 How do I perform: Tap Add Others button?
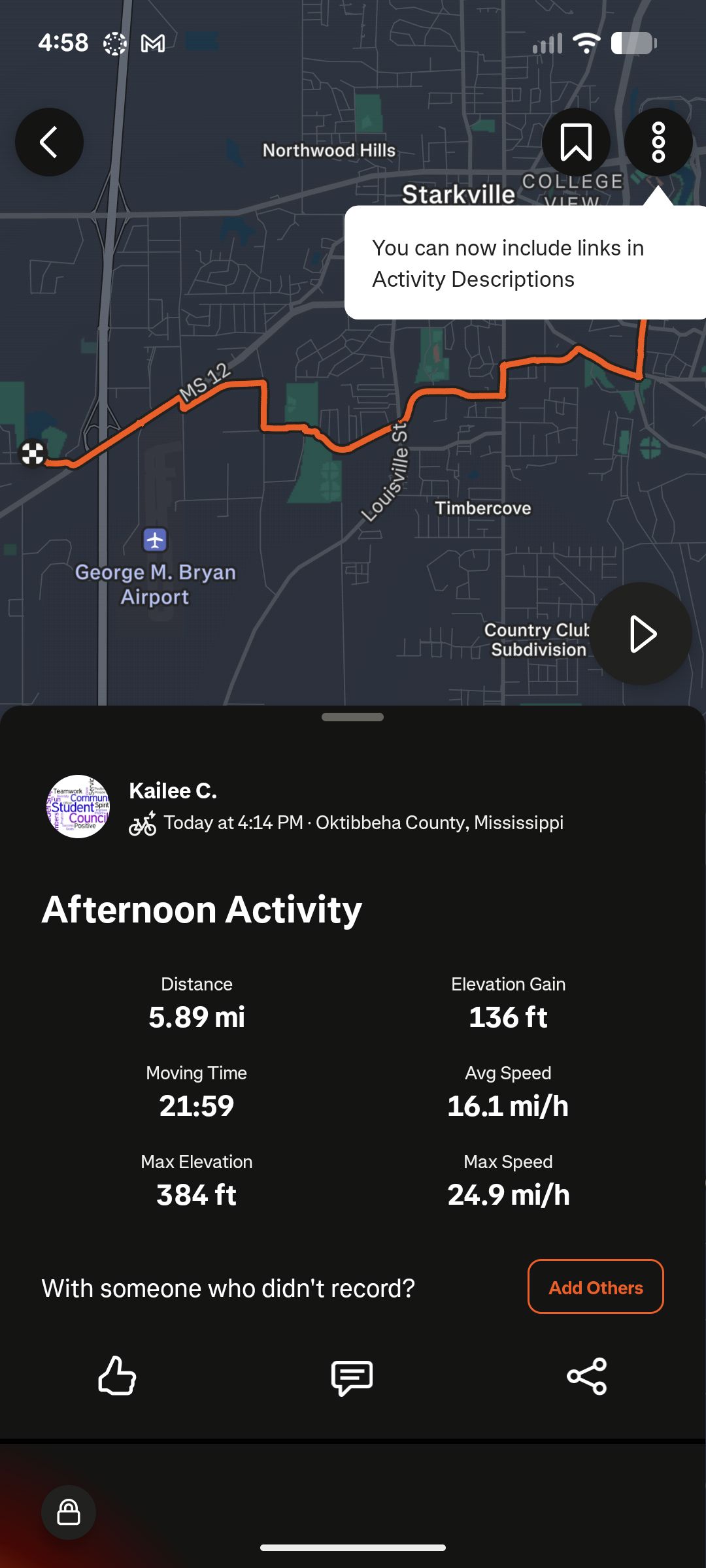[x=596, y=1287]
